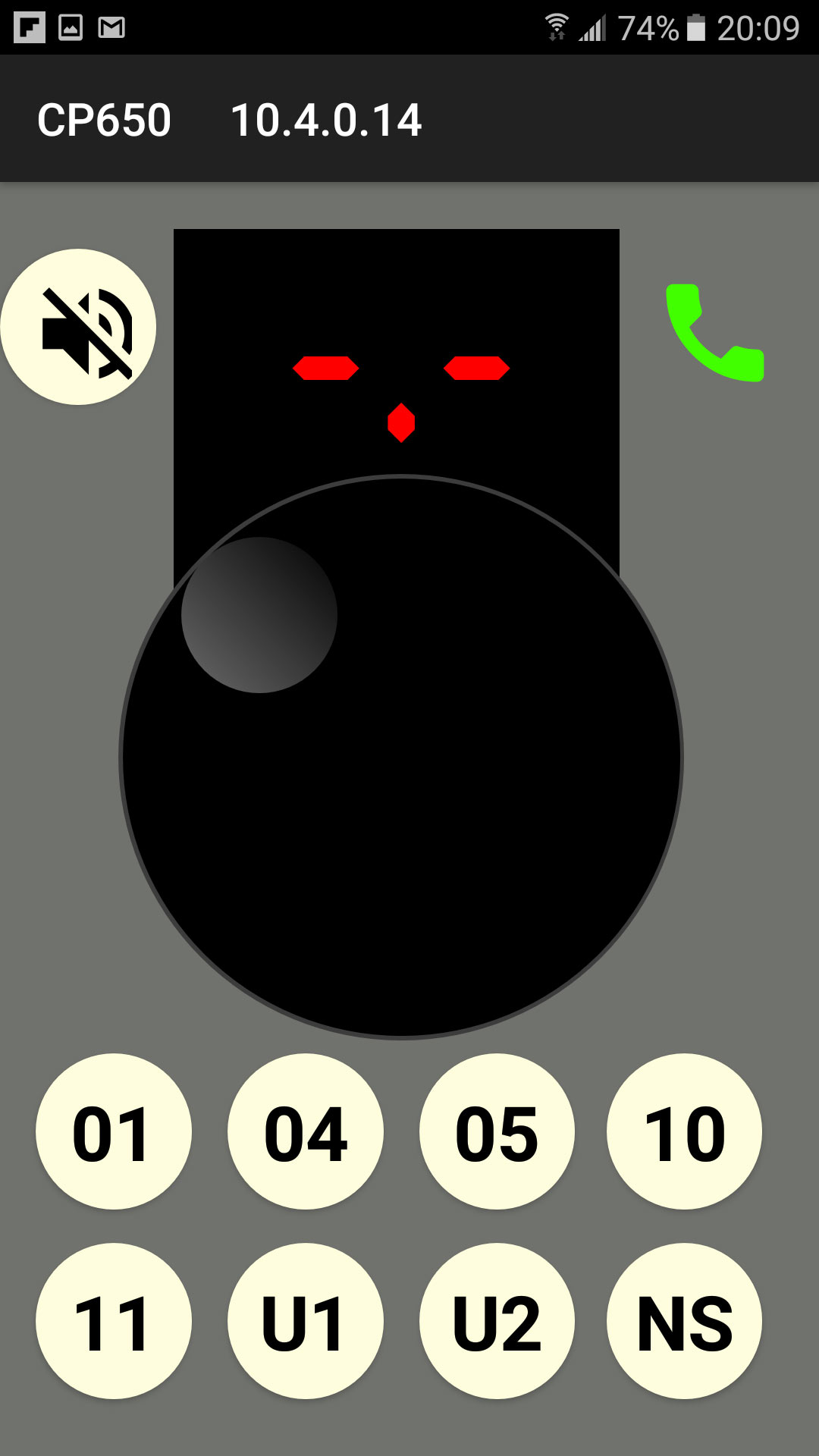Switch to format 10
This screenshot has height=1456, width=819.
684,1131
